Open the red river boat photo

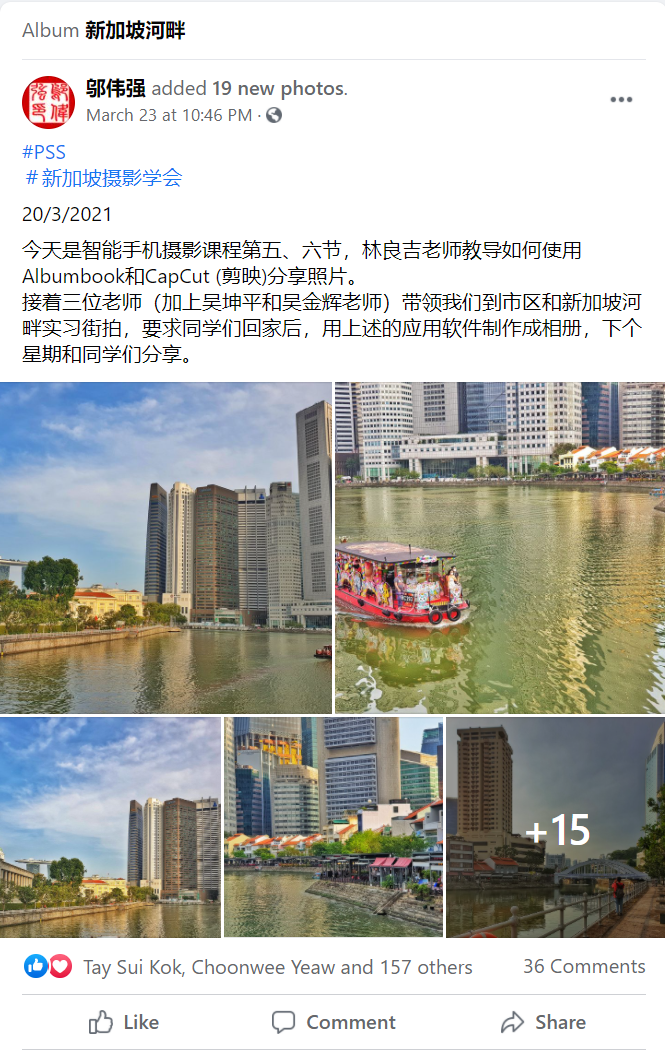499,547
